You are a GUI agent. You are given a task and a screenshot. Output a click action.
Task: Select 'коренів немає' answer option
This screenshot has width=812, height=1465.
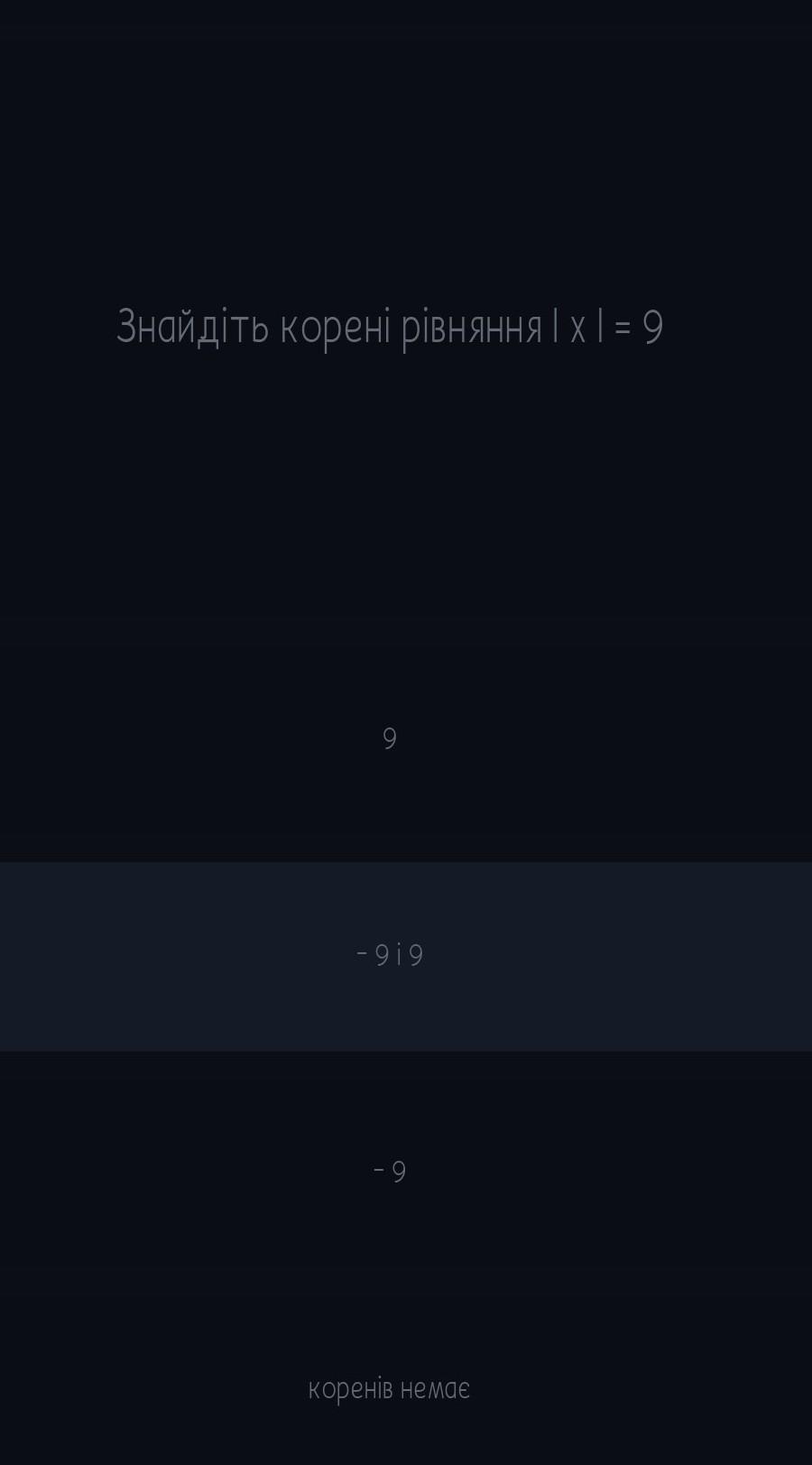(x=406, y=1387)
